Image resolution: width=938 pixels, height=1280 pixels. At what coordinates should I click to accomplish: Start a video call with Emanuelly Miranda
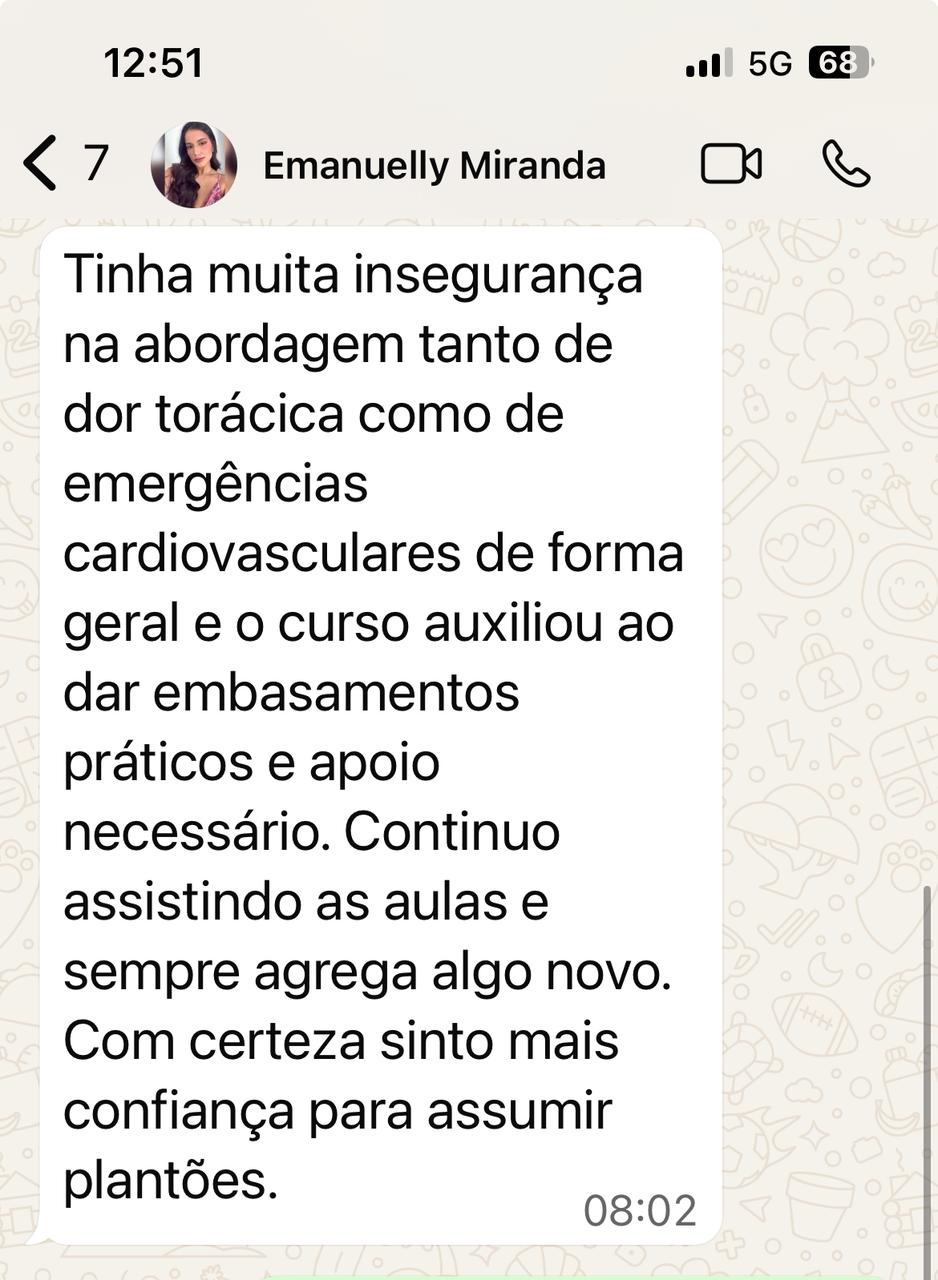731,164
